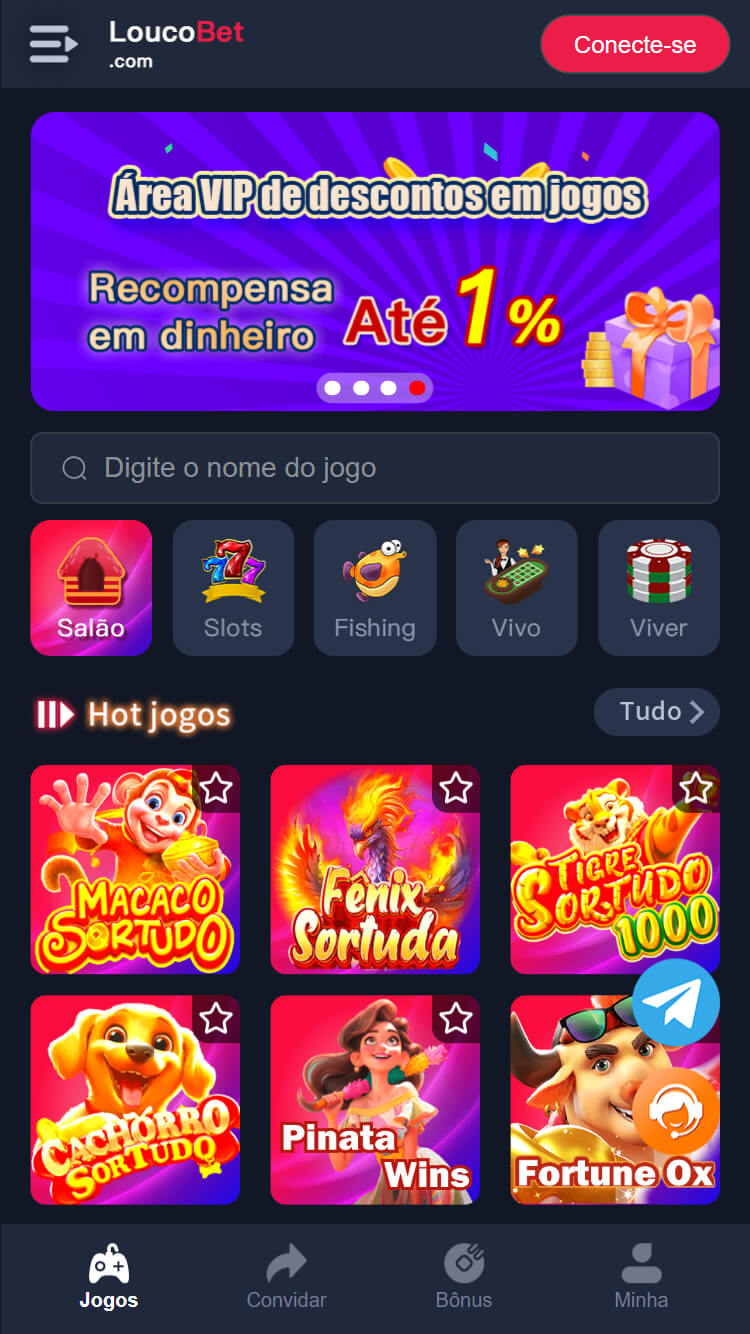Image resolution: width=750 pixels, height=1334 pixels.
Task: Open the Tigre Sortudo 1000 game
Action: coord(615,870)
